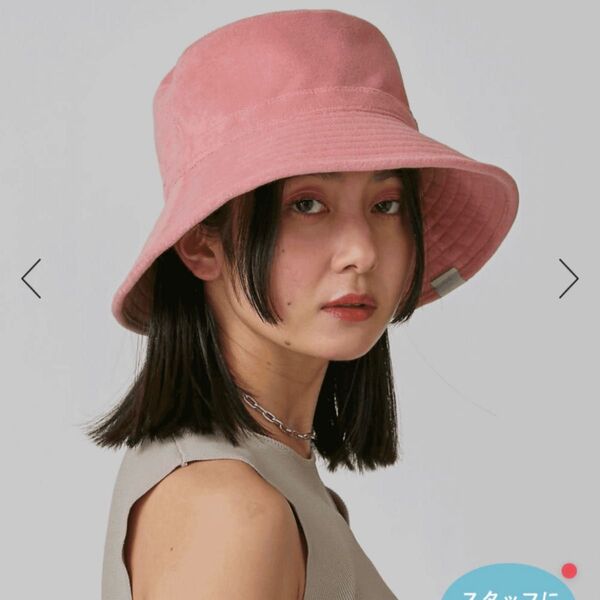Image resolution: width=600 pixels, height=600 pixels.
Task: Show the next product image
Action: point(568,278)
